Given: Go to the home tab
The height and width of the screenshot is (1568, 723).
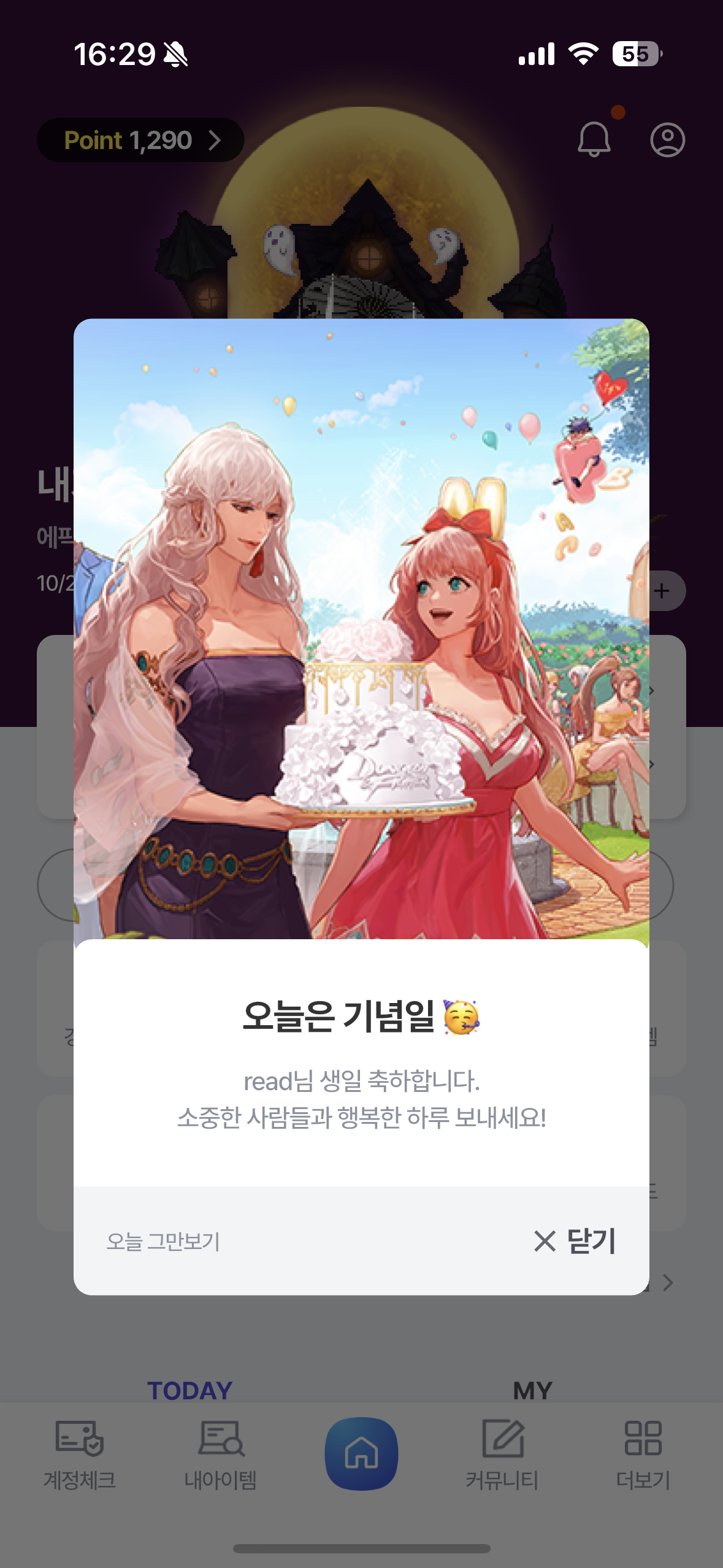Looking at the screenshot, I should [361, 1453].
